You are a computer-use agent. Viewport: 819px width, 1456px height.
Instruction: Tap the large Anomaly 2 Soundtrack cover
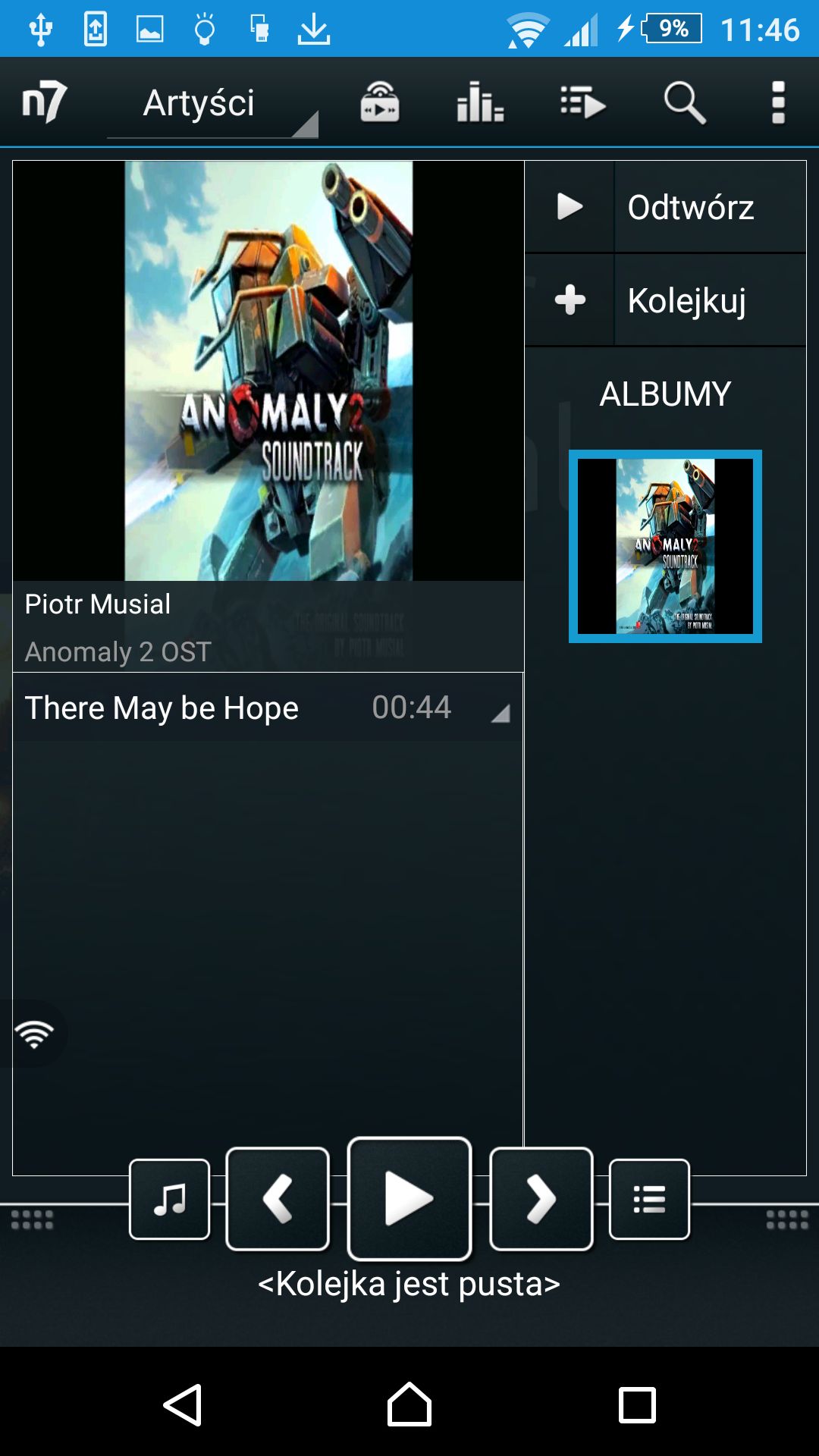click(x=268, y=371)
